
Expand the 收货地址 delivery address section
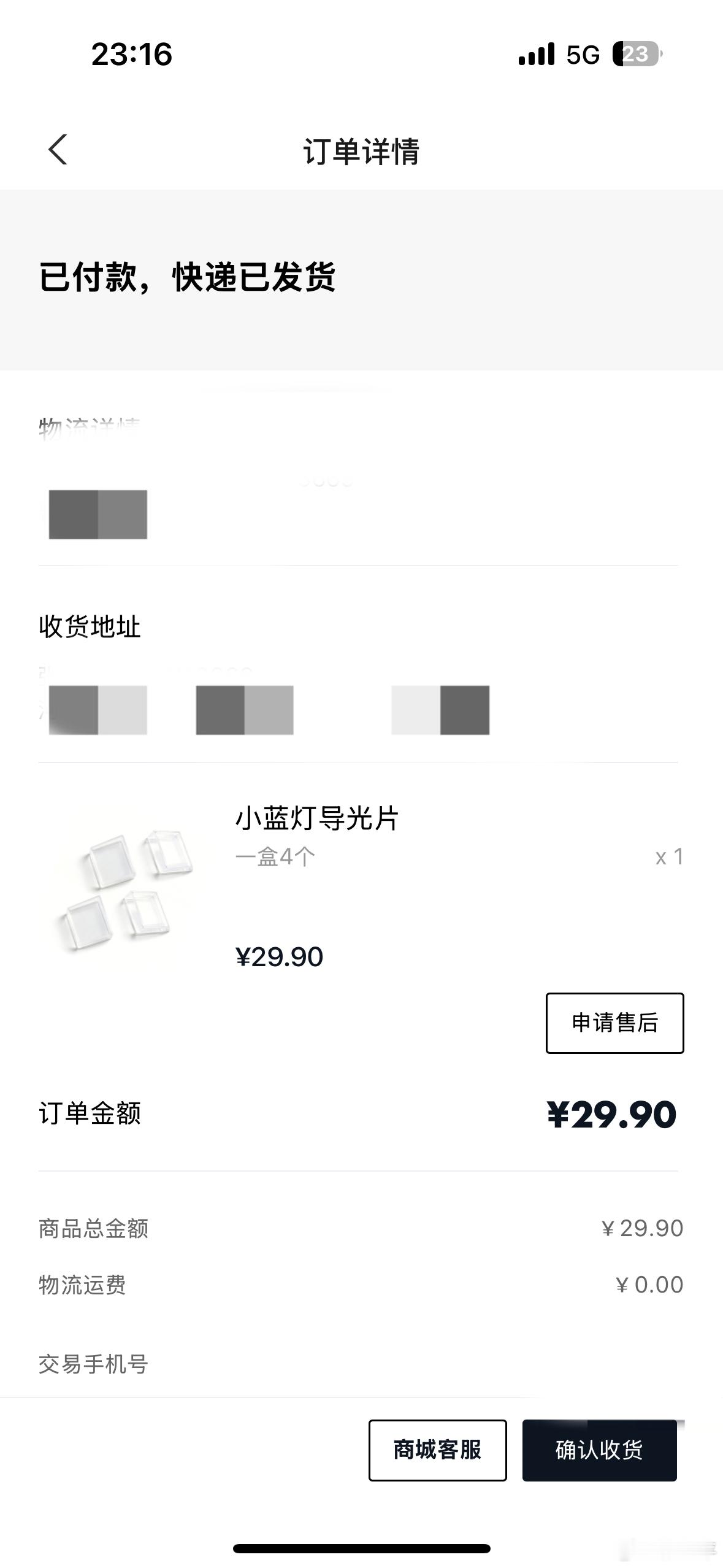[91, 626]
